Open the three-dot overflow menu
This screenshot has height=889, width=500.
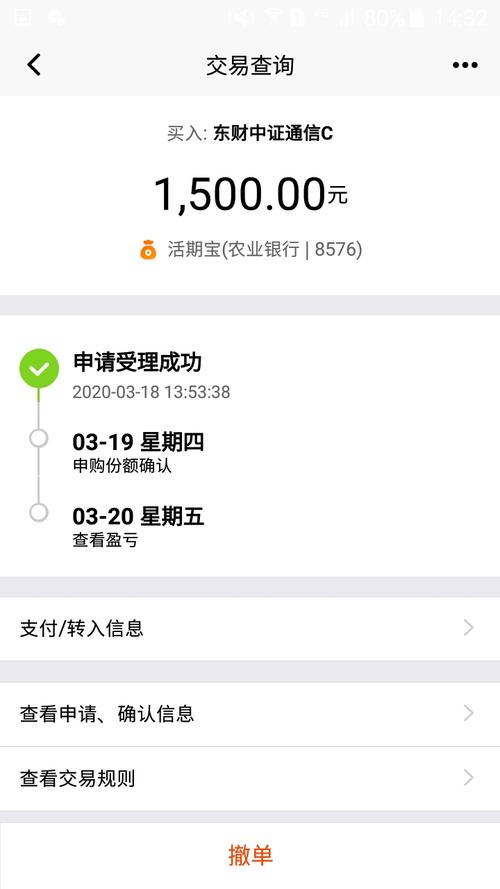click(465, 65)
